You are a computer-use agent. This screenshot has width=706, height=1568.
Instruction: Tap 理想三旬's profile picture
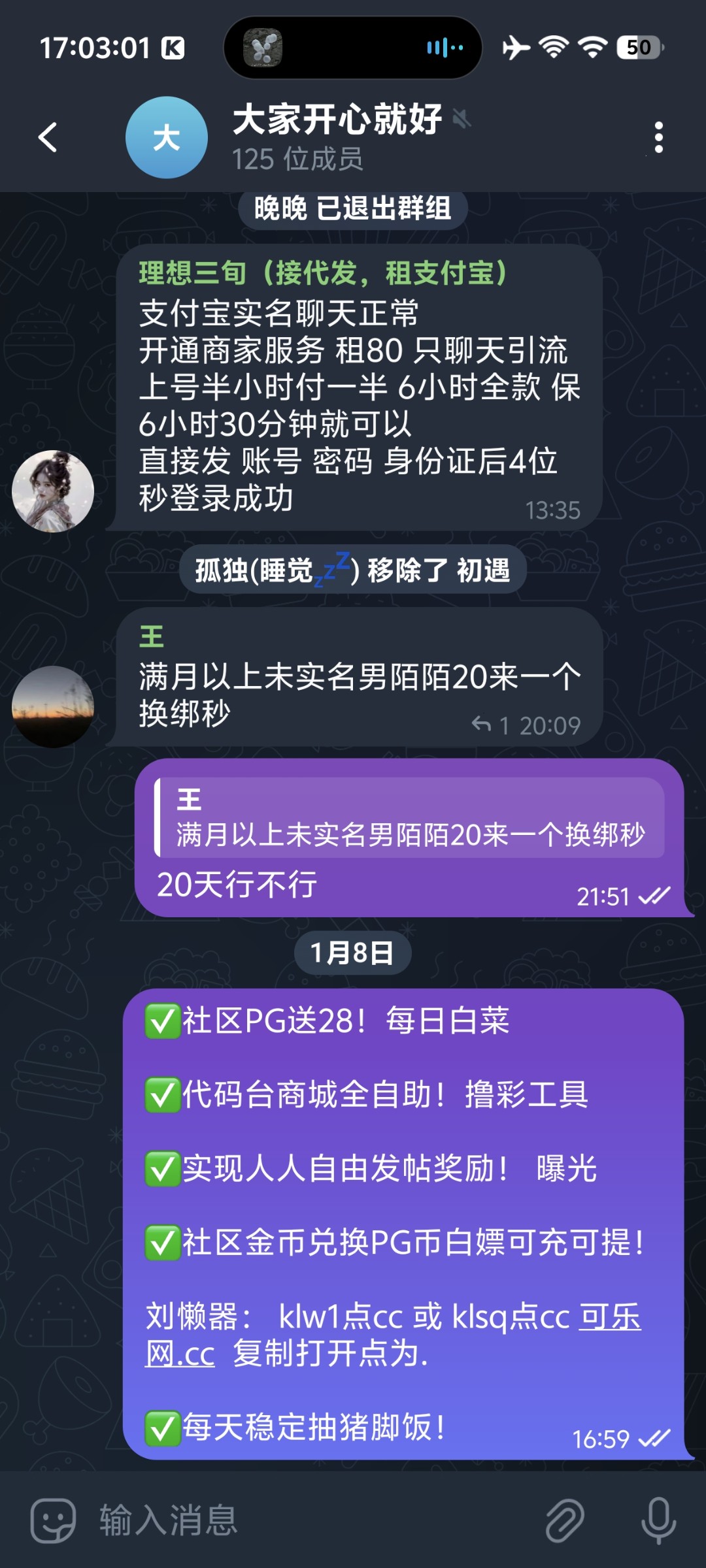54,491
